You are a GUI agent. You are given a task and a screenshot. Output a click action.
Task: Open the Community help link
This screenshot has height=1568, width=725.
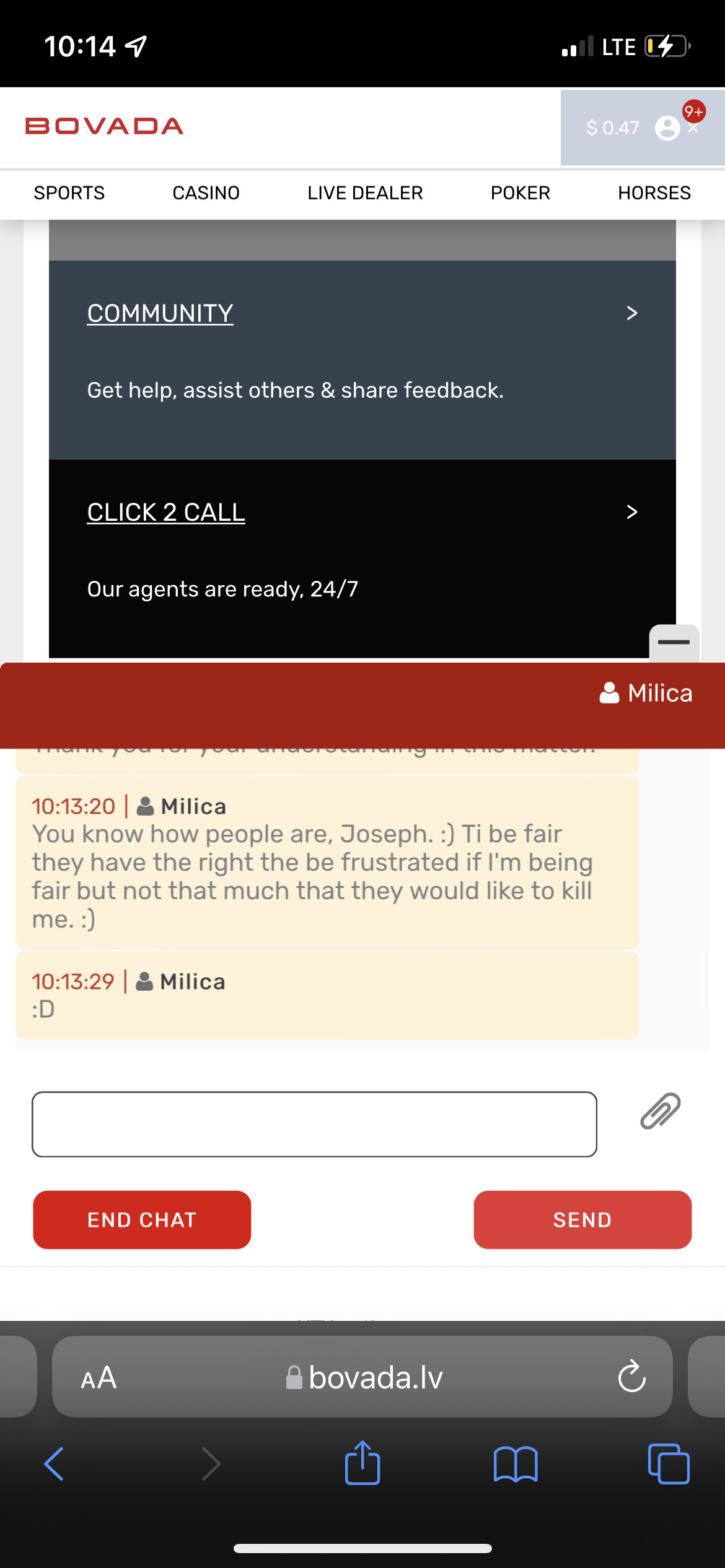160,313
